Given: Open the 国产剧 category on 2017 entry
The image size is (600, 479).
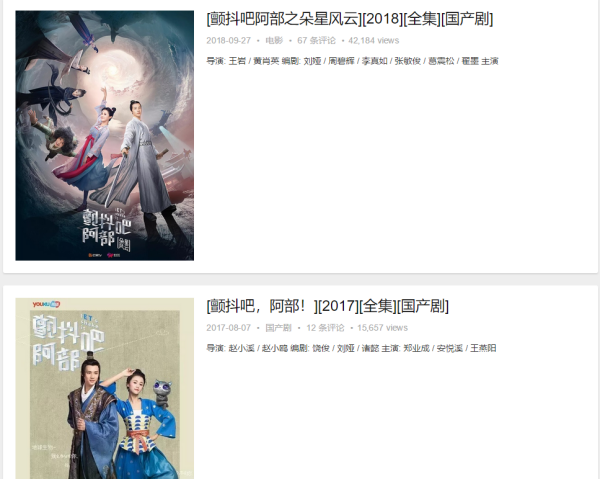Looking at the screenshot, I should [x=278, y=328].
